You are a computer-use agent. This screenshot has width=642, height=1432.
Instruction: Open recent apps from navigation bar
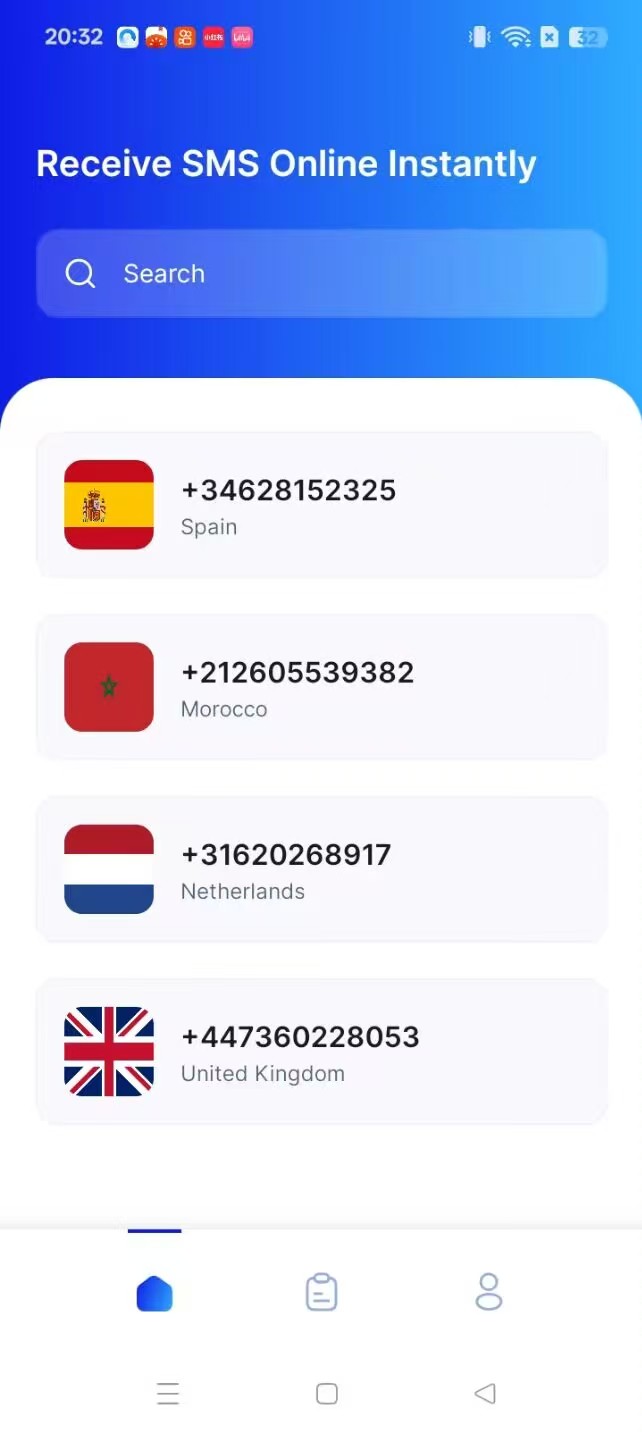click(x=168, y=1394)
